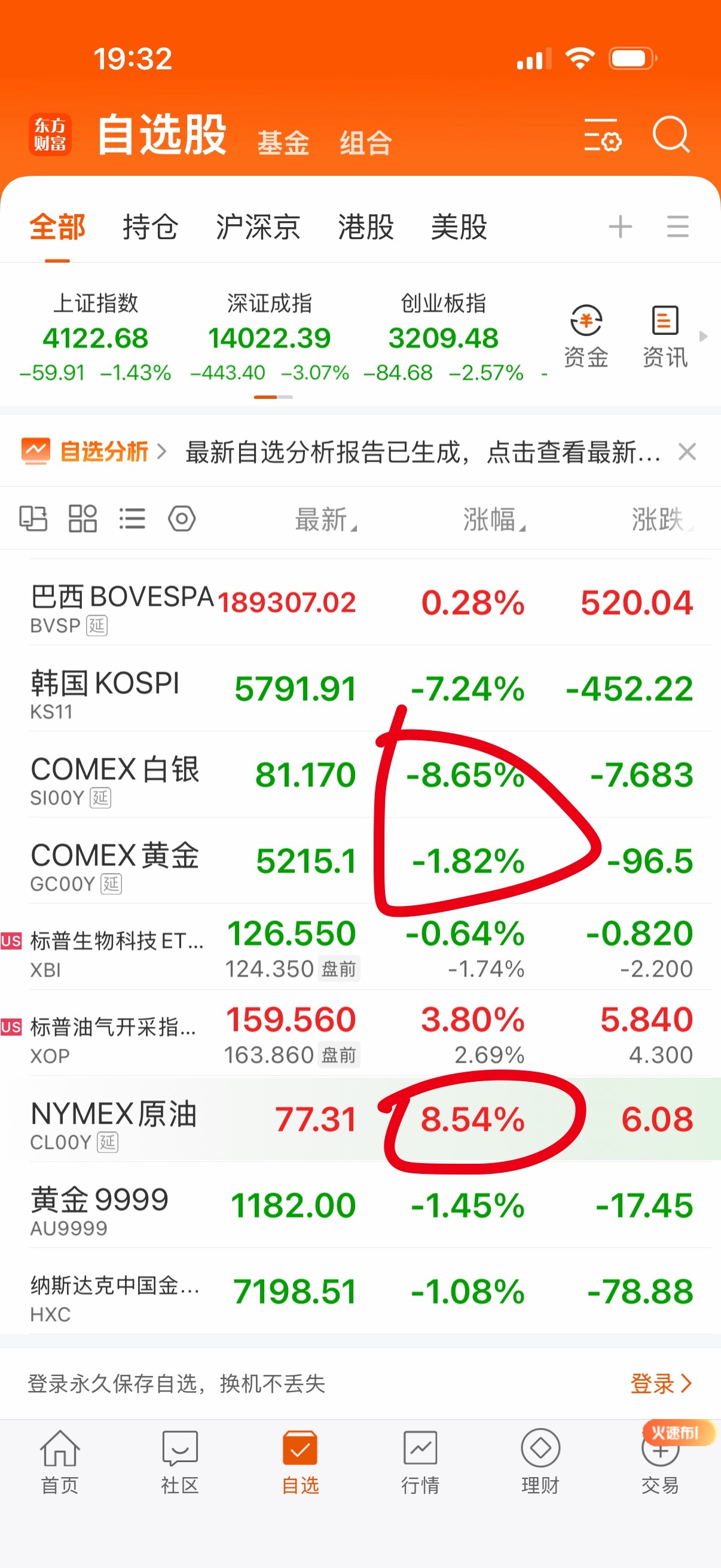Expand the watchlist groups via hamburger icon
The width and height of the screenshot is (721, 1568).
(x=678, y=227)
